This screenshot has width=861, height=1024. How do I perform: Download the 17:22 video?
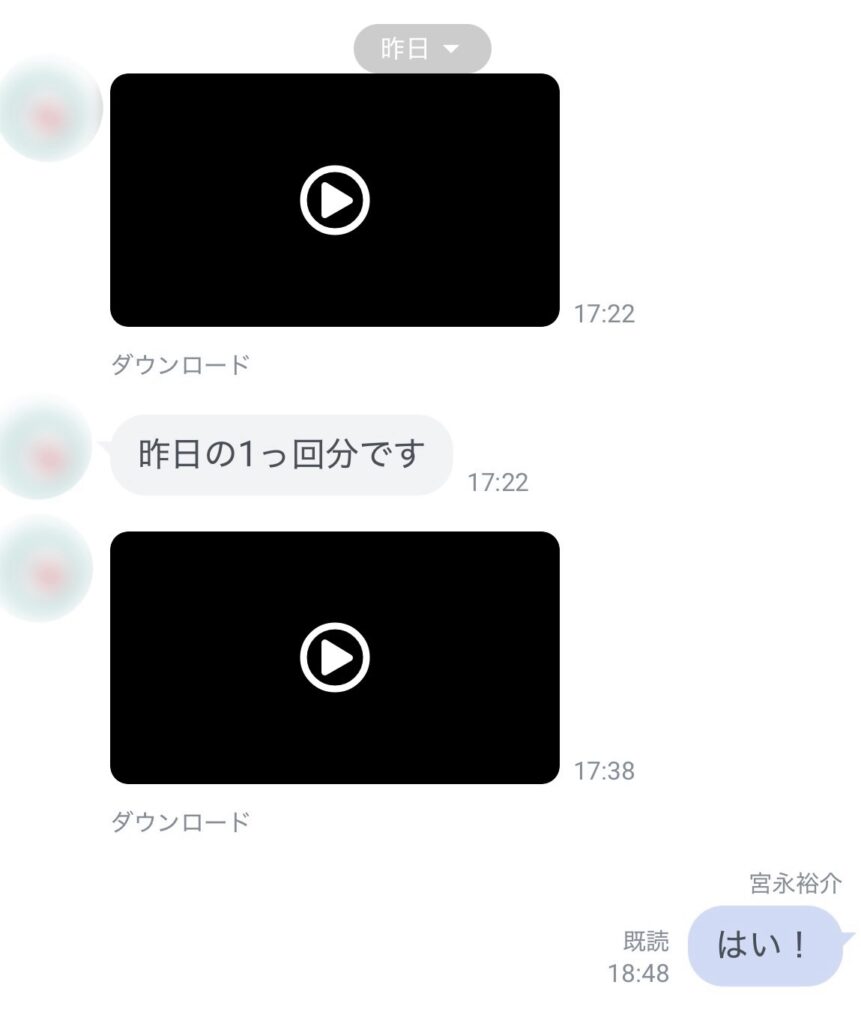(180, 365)
